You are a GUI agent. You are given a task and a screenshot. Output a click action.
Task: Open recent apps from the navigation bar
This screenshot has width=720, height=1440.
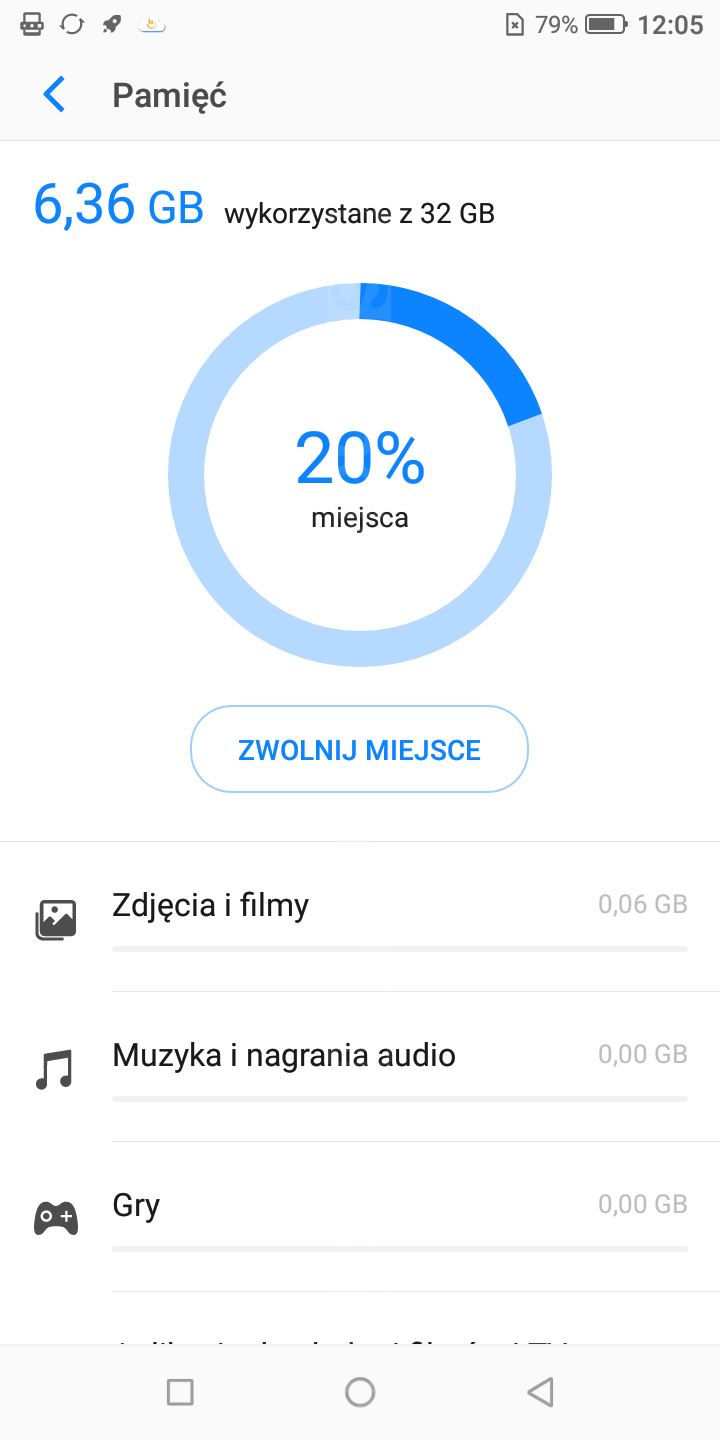point(180,1392)
